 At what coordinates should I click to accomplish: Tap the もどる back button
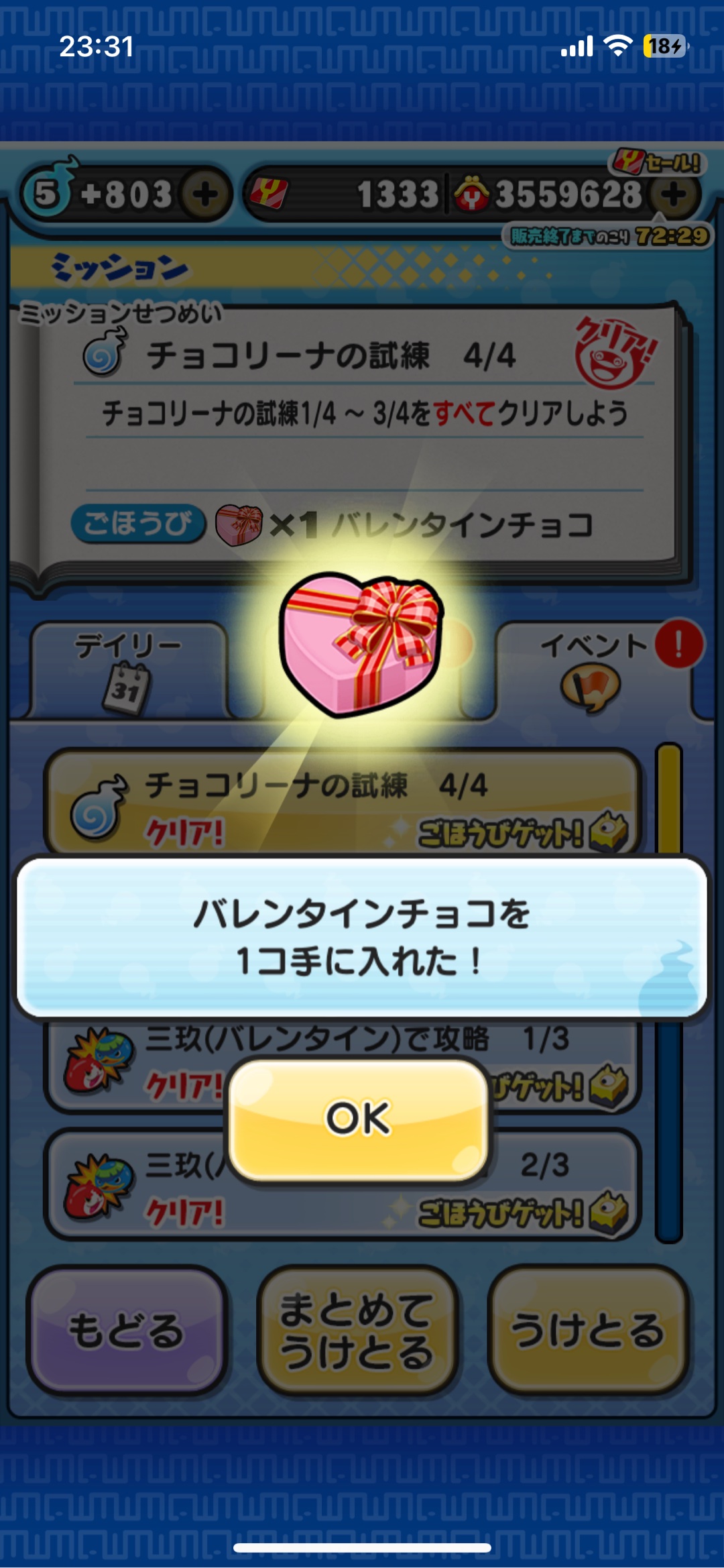pos(125,1331)
